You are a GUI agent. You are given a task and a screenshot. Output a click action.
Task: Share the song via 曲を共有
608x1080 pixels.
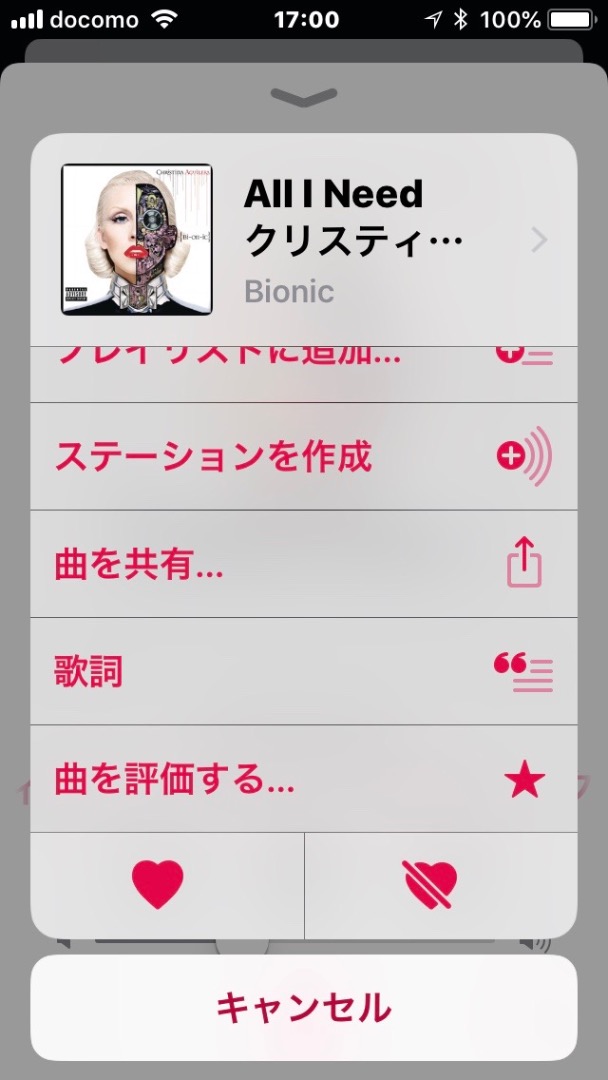[304, 565]
